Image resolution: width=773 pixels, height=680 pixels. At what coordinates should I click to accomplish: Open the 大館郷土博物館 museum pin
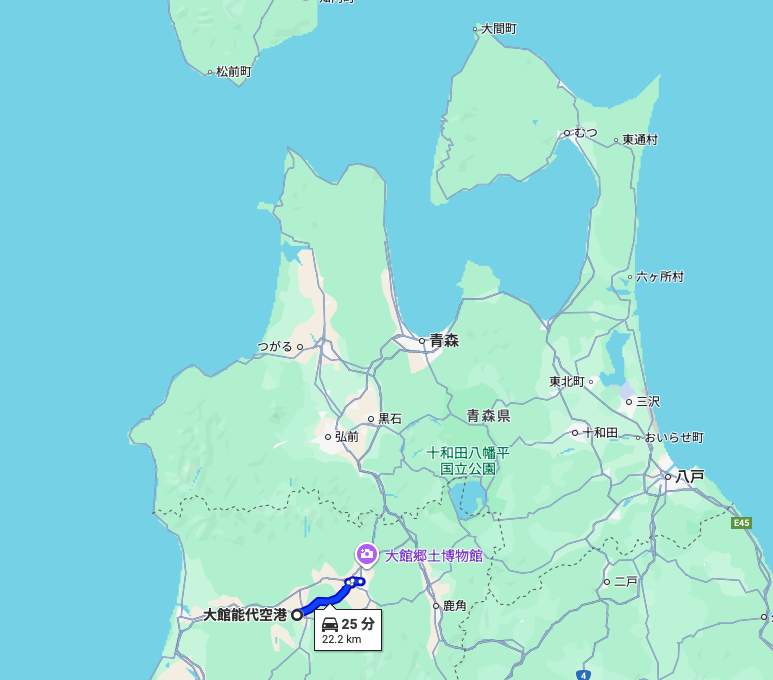pos(367,554)
